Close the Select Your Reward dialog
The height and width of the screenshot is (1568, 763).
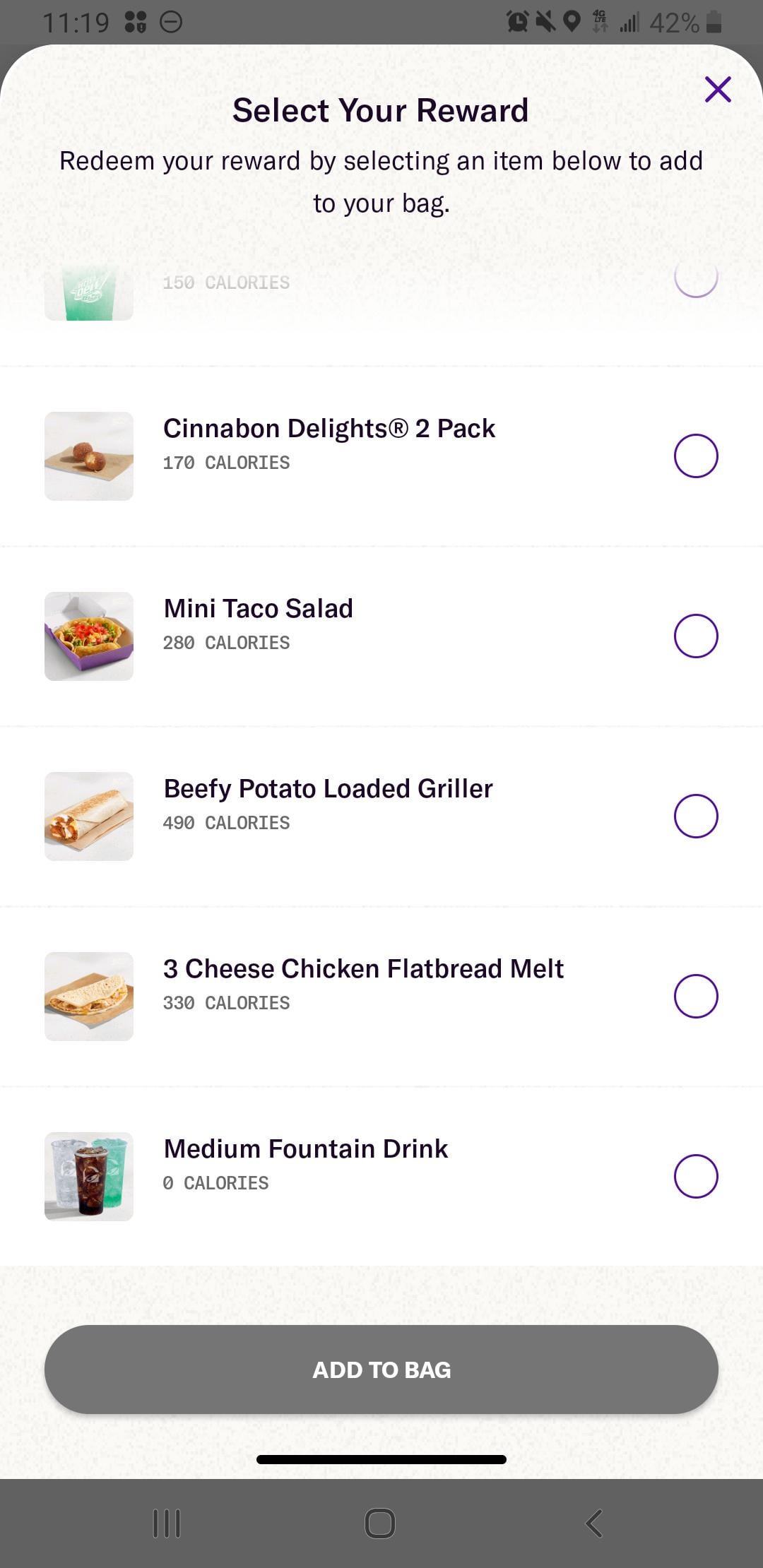pos(718,90)
